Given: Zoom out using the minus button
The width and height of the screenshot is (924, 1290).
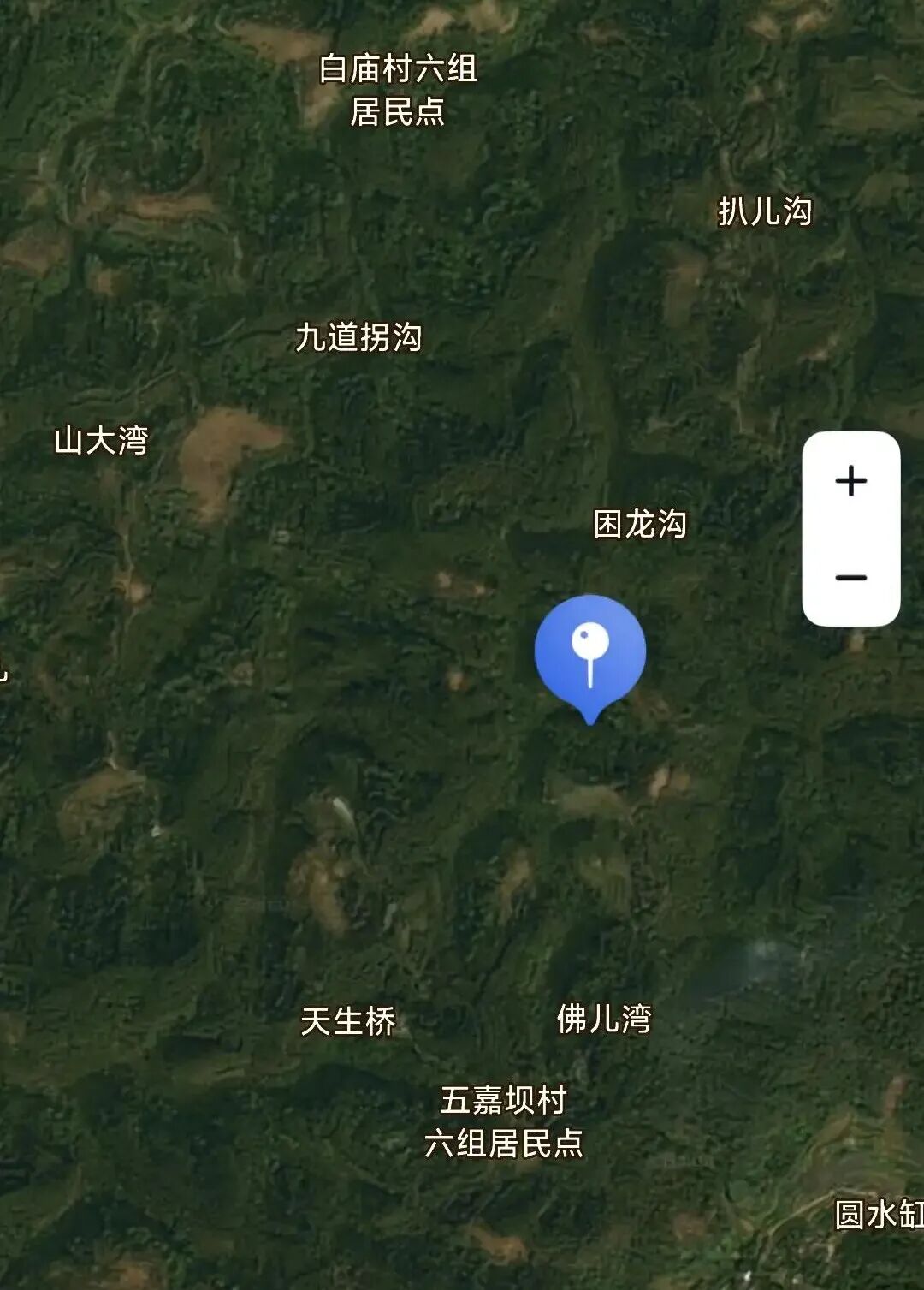Looking at the screenshot, I should tap(849, 579).
